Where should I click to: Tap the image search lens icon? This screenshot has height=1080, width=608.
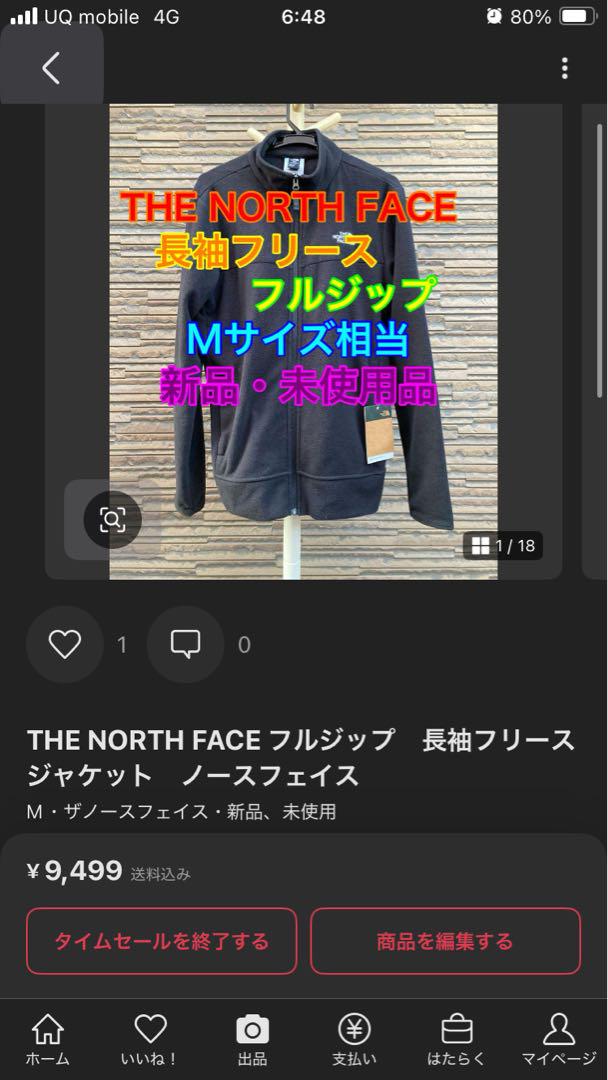(113, 519)
